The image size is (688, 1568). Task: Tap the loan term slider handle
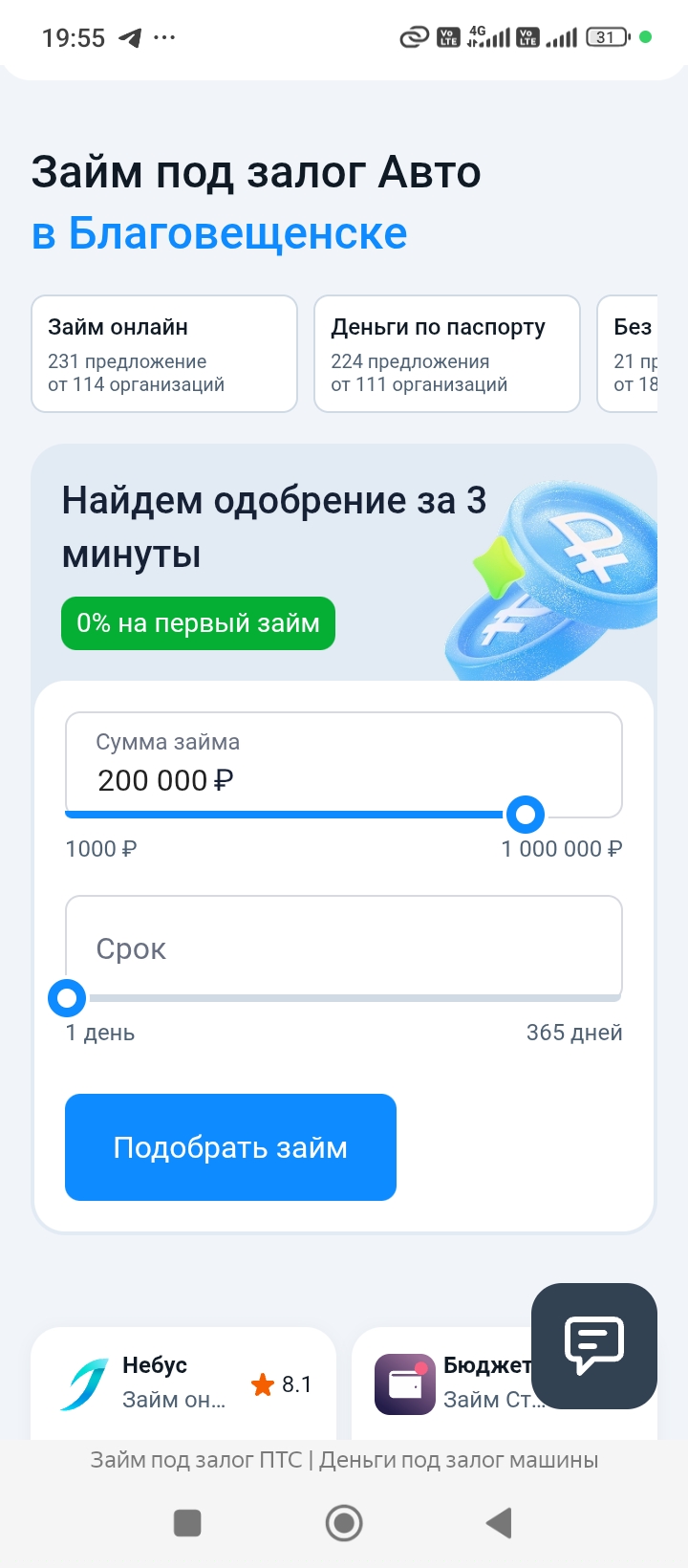tap(67, 999)
